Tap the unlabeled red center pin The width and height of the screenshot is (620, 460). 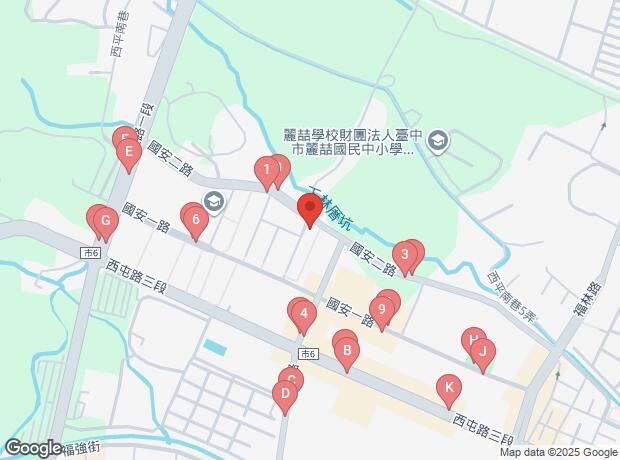(x=310, y=208)
